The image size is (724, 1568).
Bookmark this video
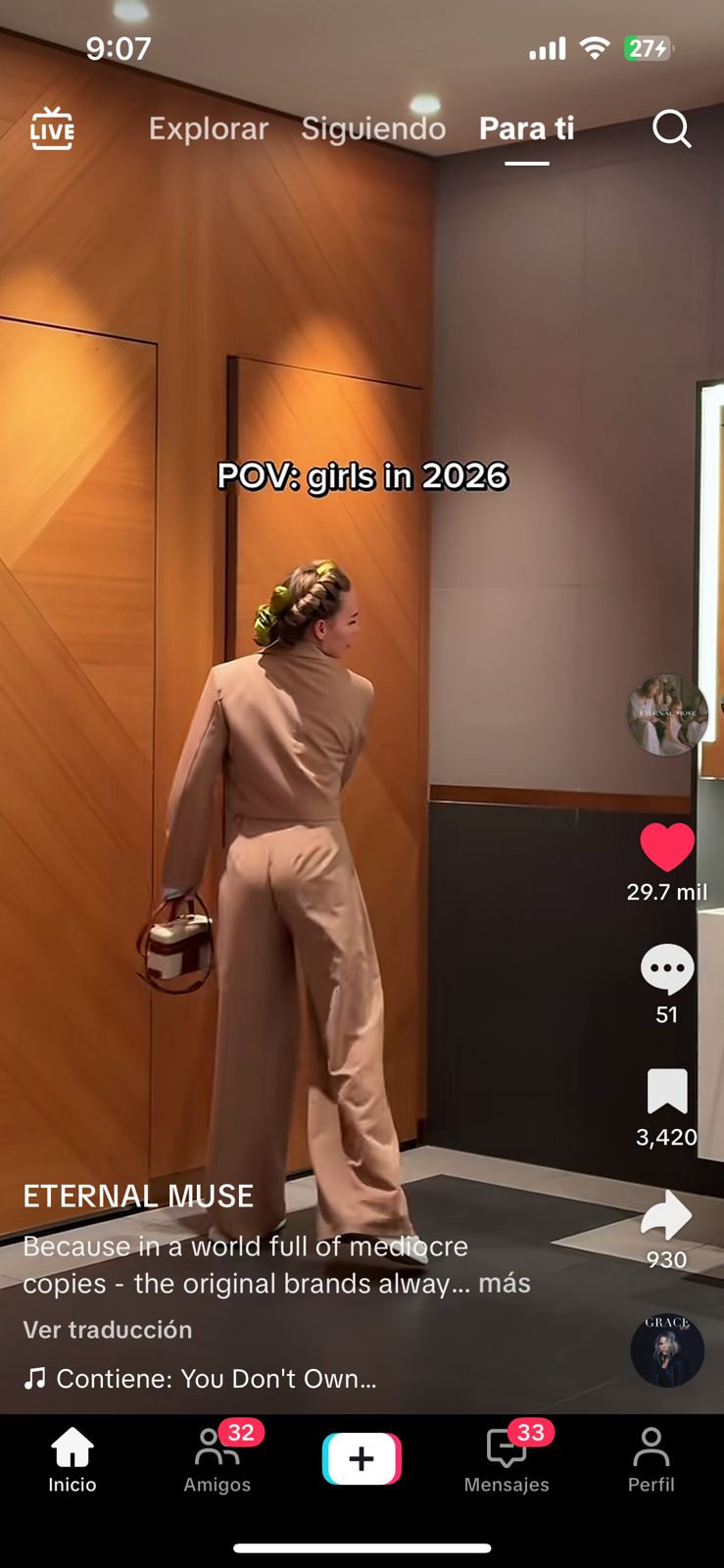point(667,1092)
